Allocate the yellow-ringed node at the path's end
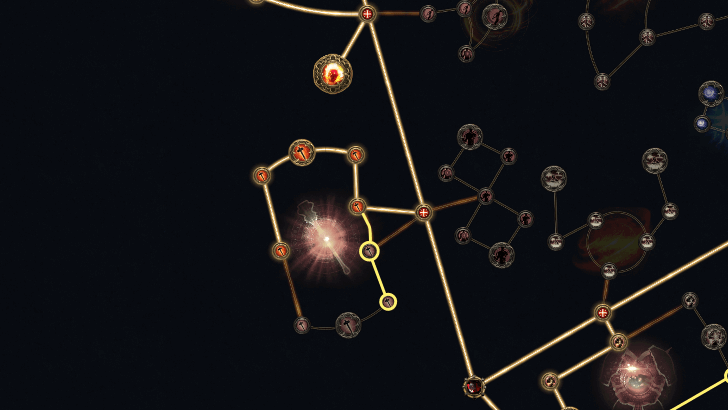 (x=388, y=301)
